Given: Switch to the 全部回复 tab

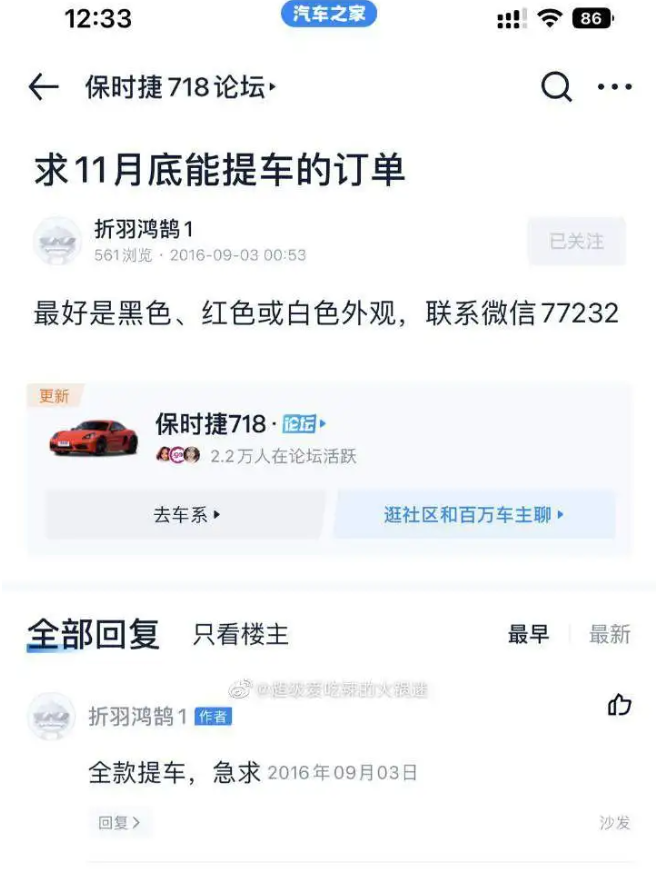Looking at the screenshot, I should 92,634.
